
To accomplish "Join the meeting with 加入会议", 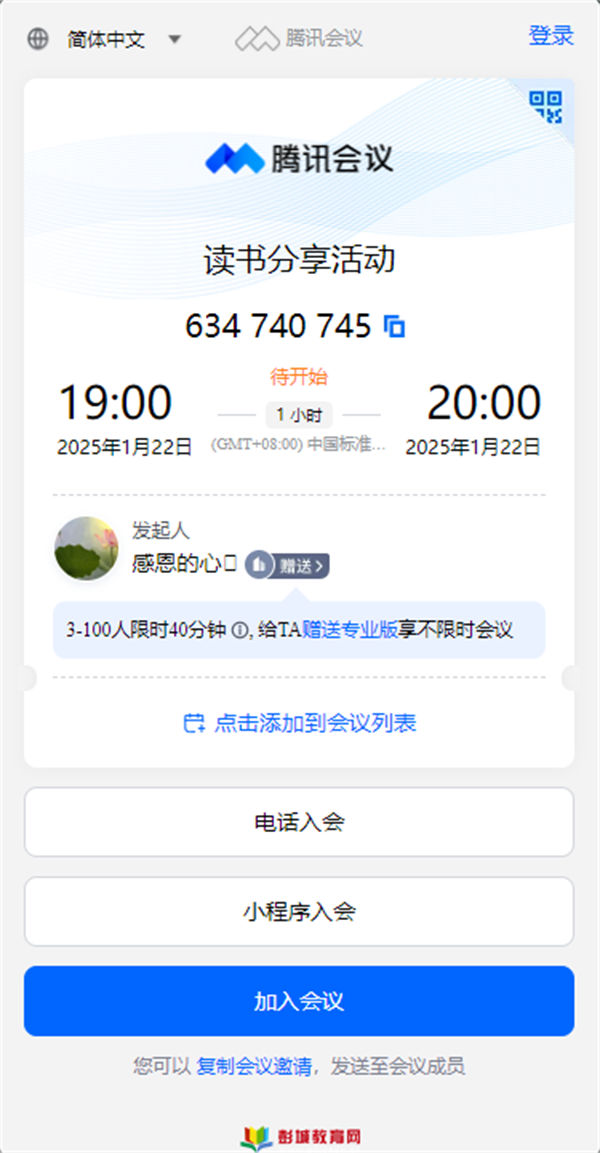I will (299, 1001).
